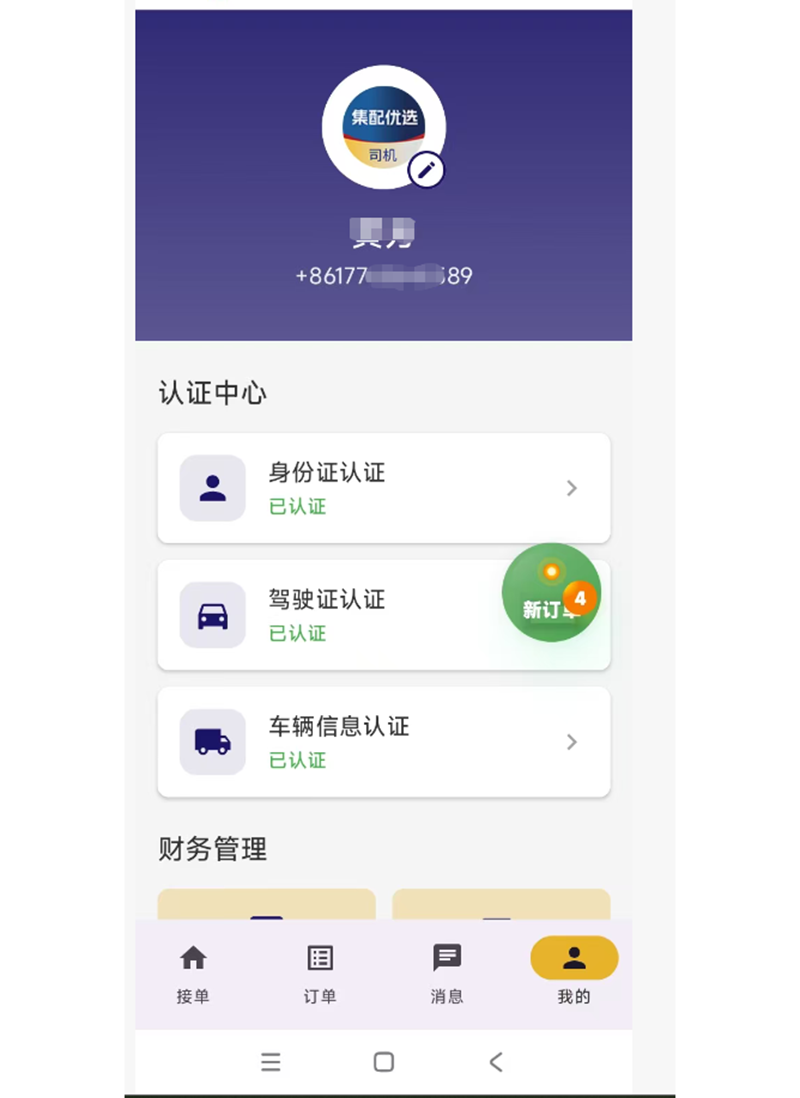The width and height of the screenshot is (800, 1098).
Task: Open the 消息 messages chat icon
Action: (x=446, y=957)
